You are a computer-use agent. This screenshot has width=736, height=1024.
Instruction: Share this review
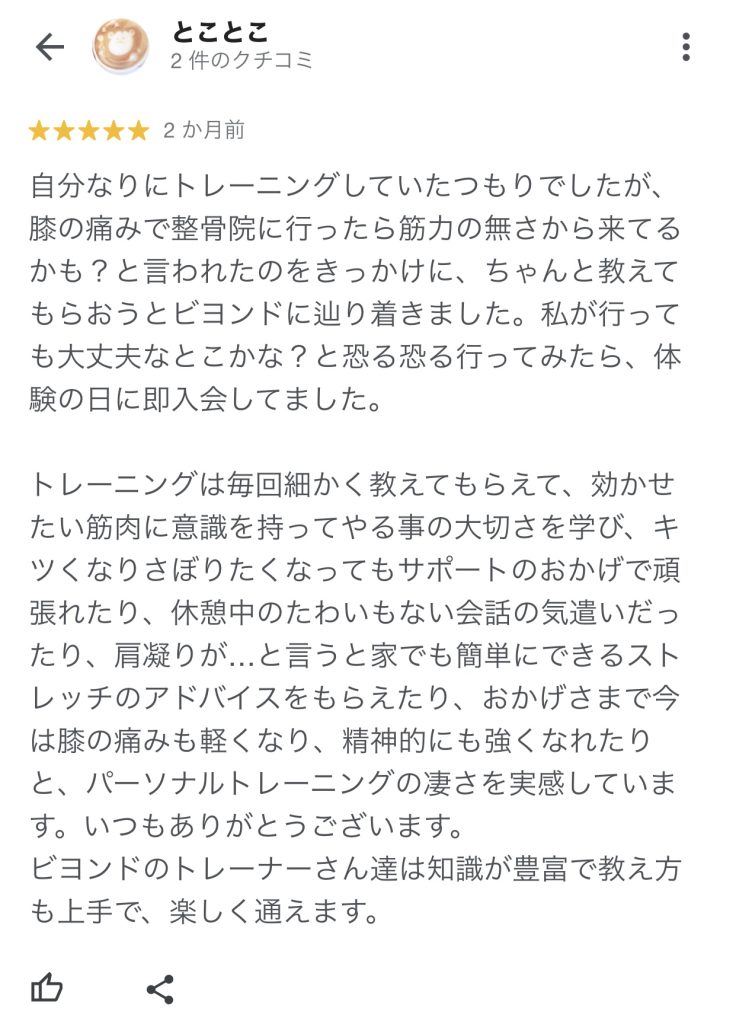(x=160, y=989)
